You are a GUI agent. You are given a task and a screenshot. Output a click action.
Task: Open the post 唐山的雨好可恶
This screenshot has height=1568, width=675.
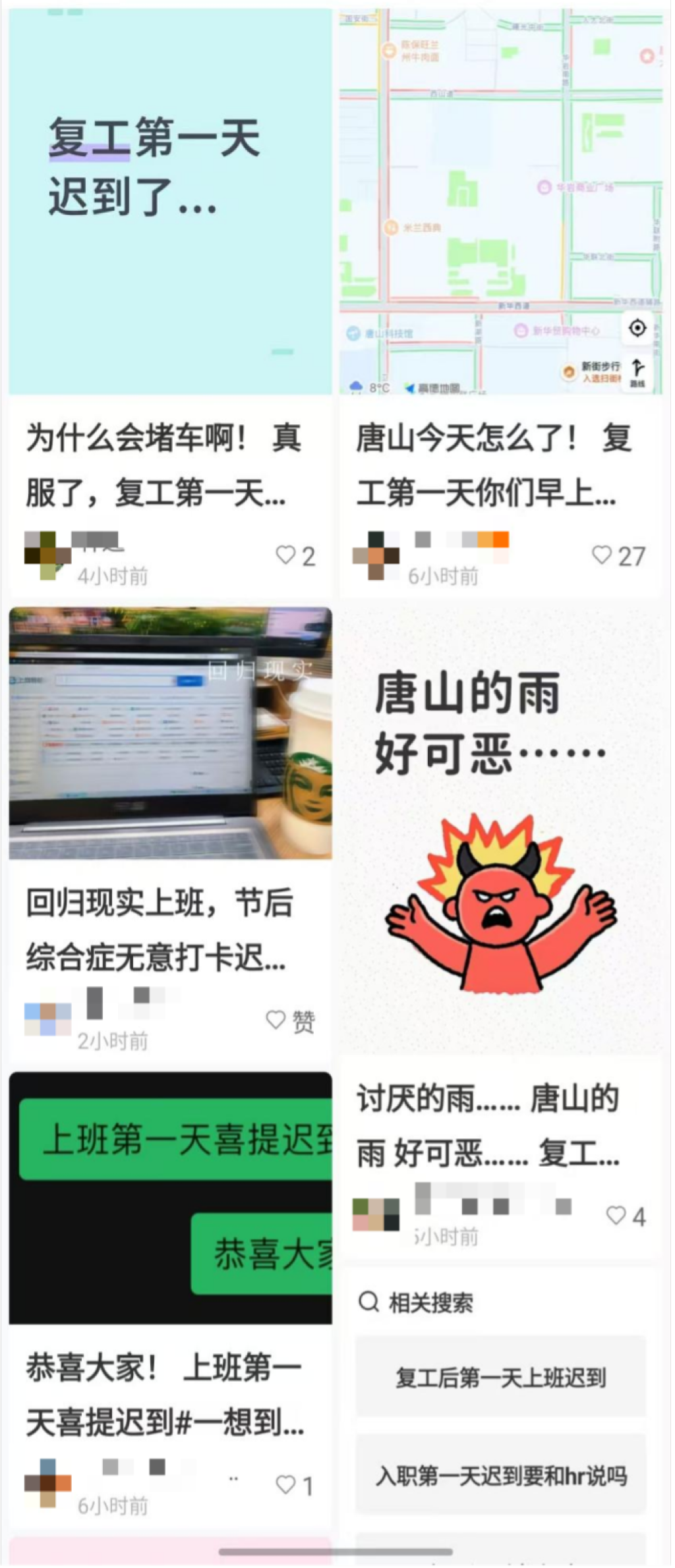(501, 830)
